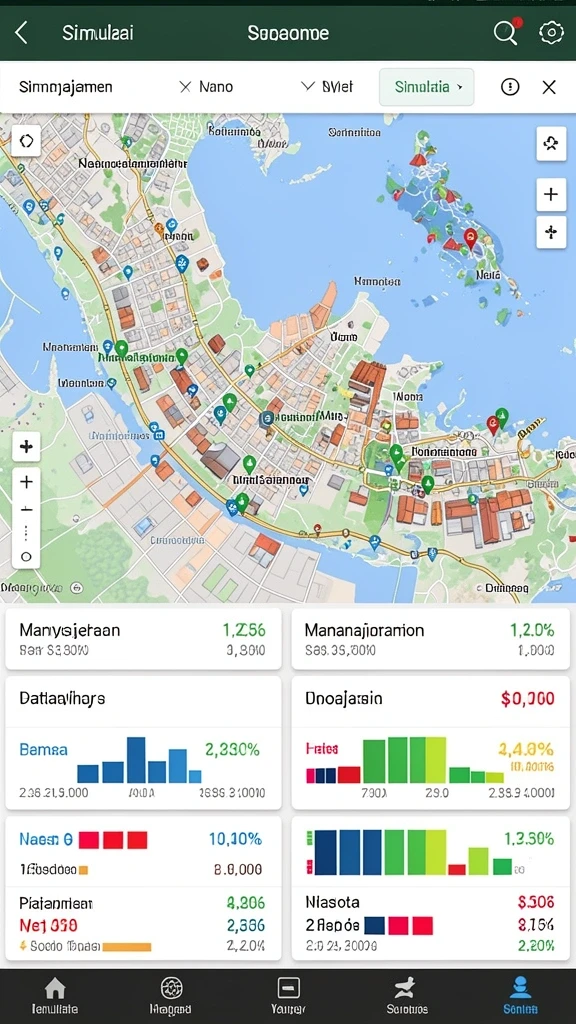Switch to the home tab in bottom bar
The image size is (576, 1024).
55,996
